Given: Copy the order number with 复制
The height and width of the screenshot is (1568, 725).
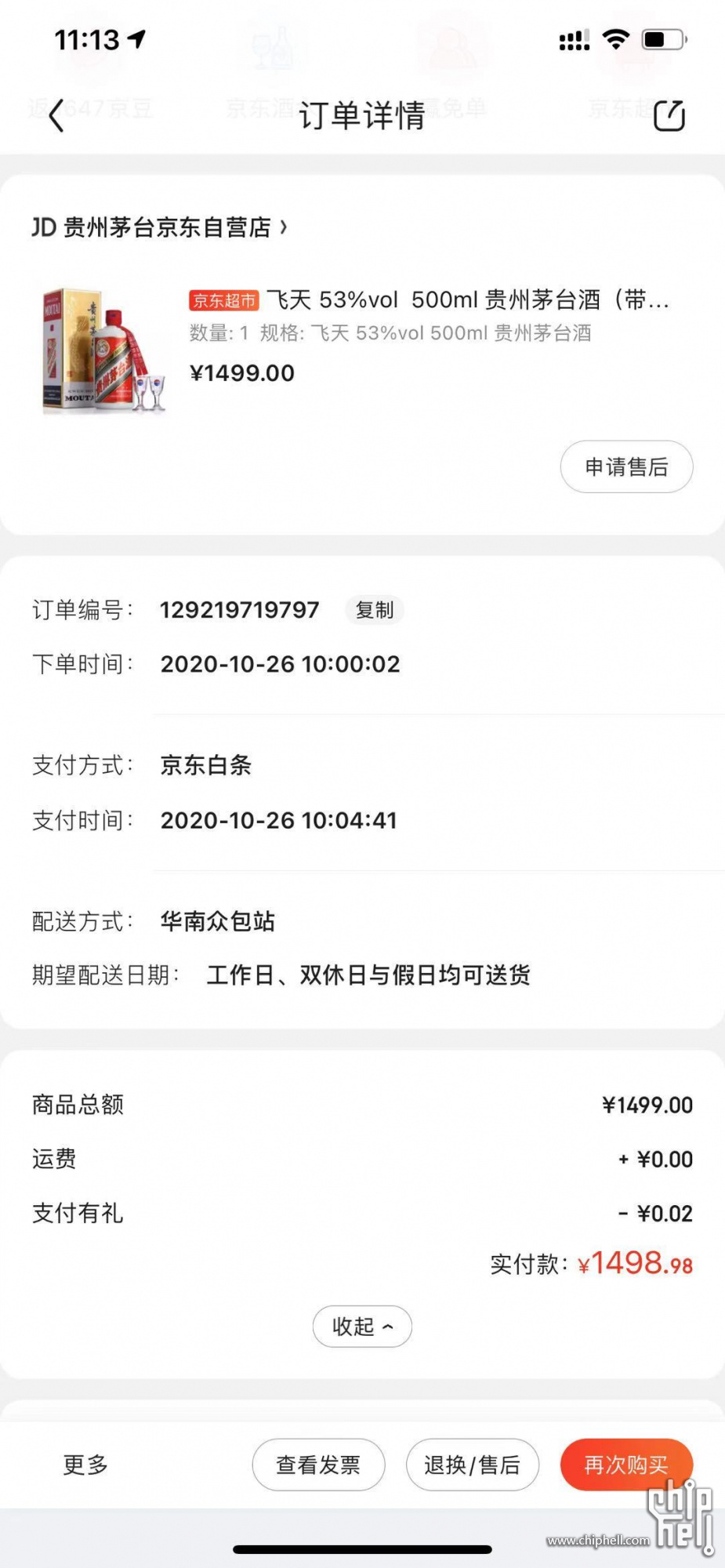Looking at the screenshot, I should coord(375,610).
